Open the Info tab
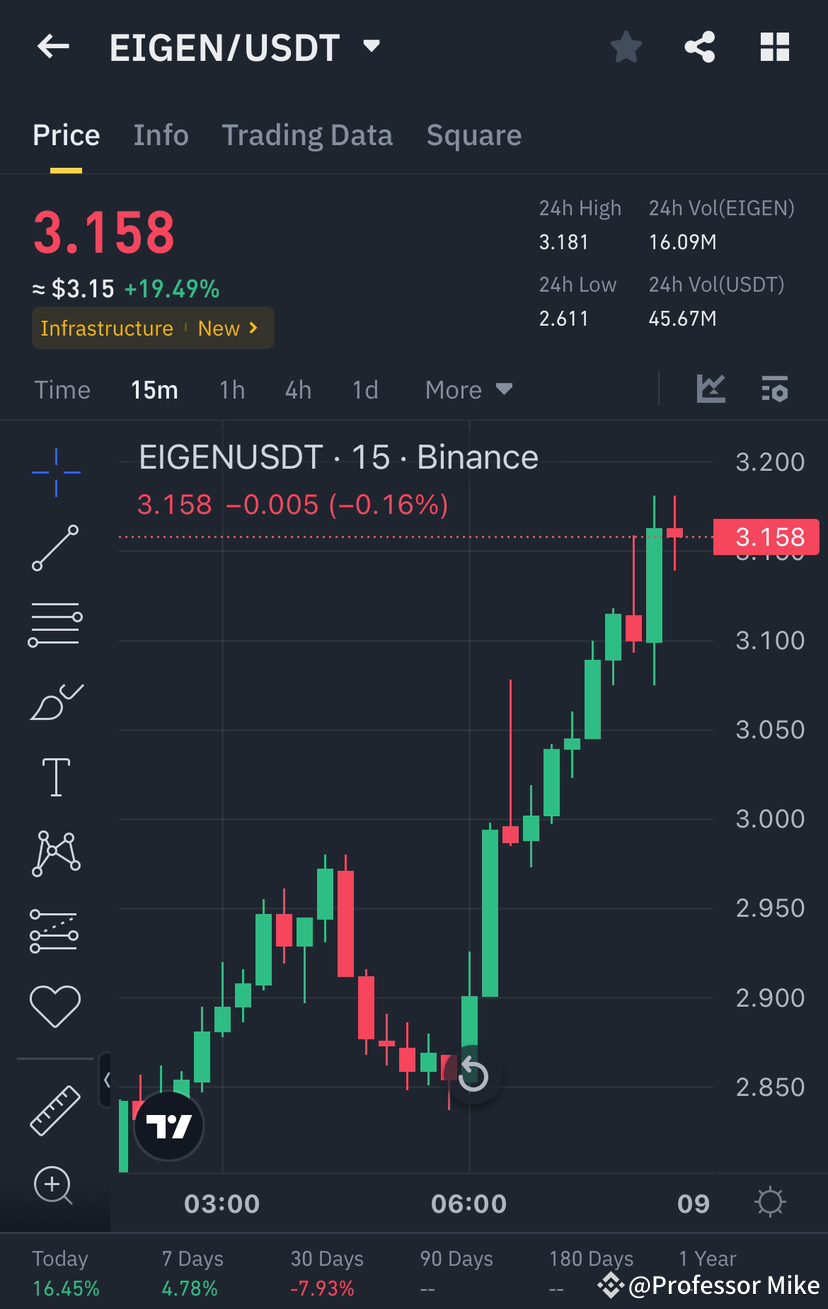The height and width of the screenshot is (1309, 828). tap(161, 134)
